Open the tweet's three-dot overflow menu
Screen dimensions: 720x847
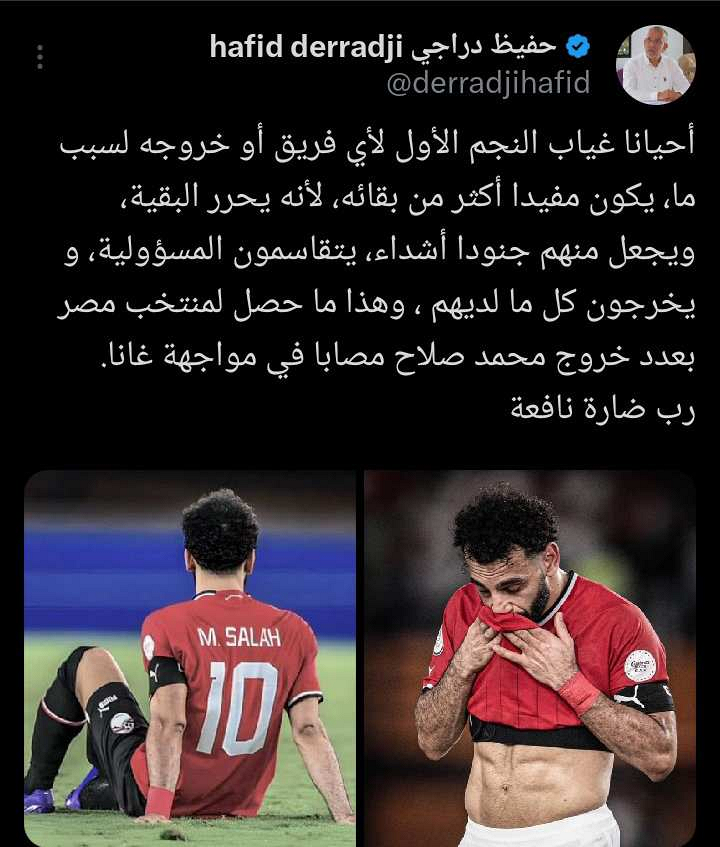click(x=40, y=57)
